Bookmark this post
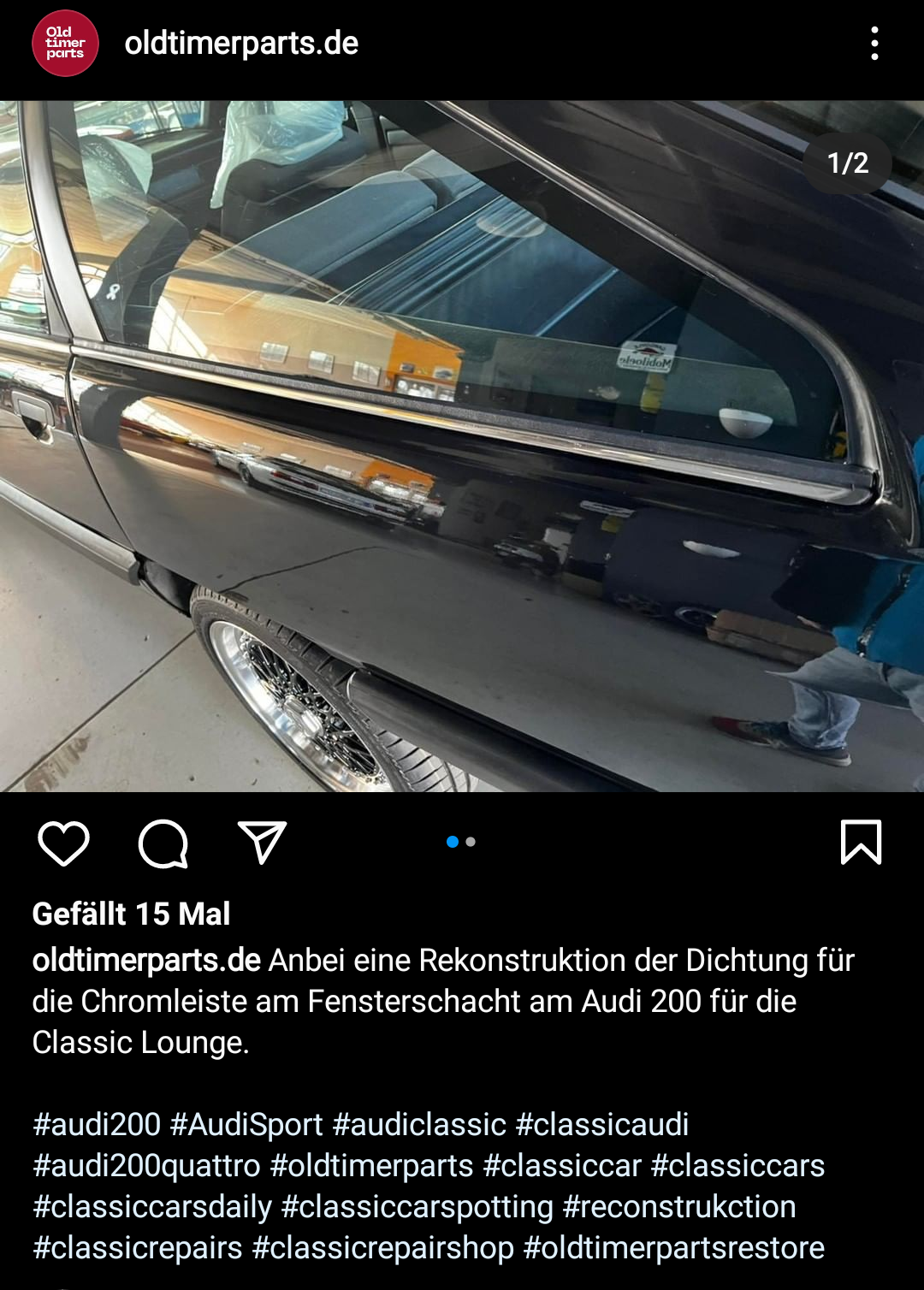The width and height of the screenshot is (924, 1290). pos(861,843)
